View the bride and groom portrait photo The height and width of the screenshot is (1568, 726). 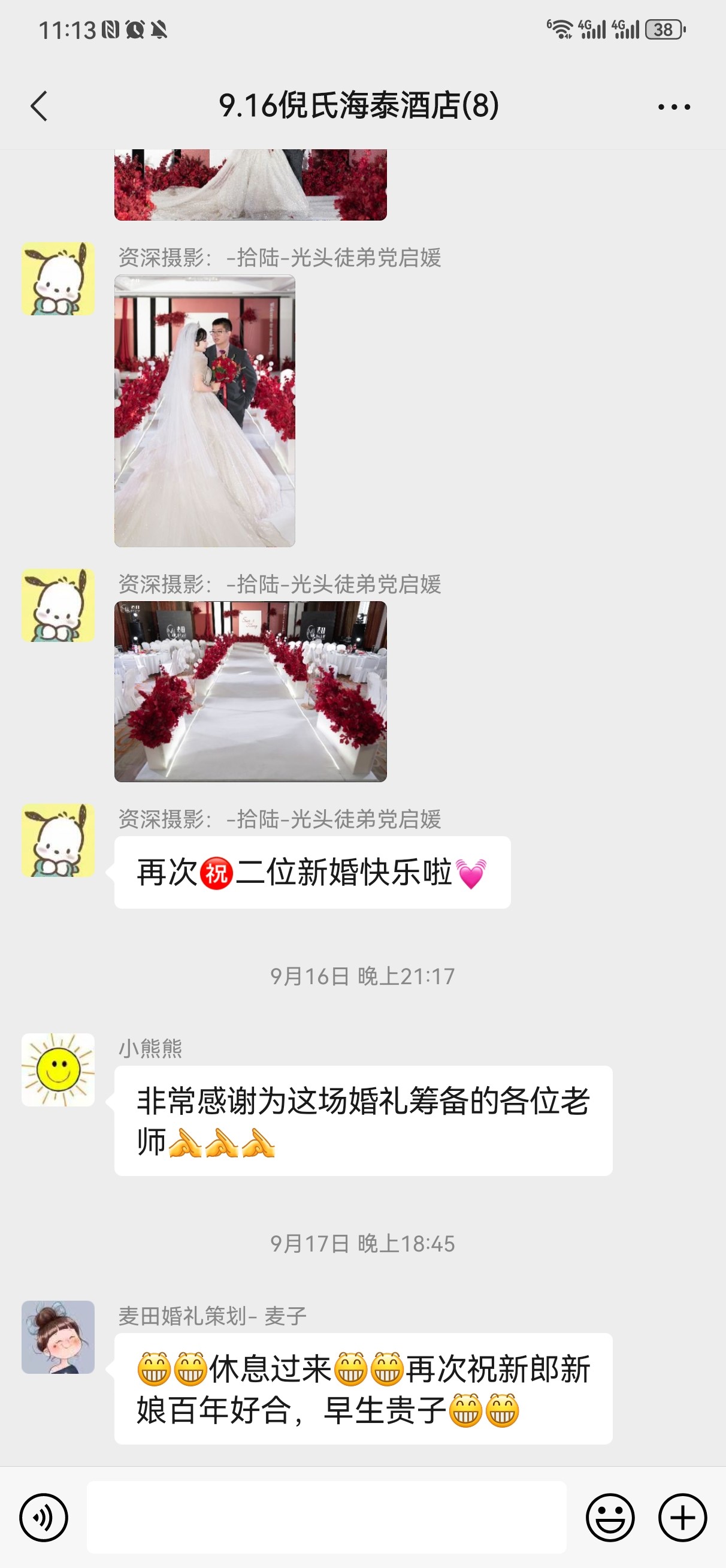click(x=205, y=411)
